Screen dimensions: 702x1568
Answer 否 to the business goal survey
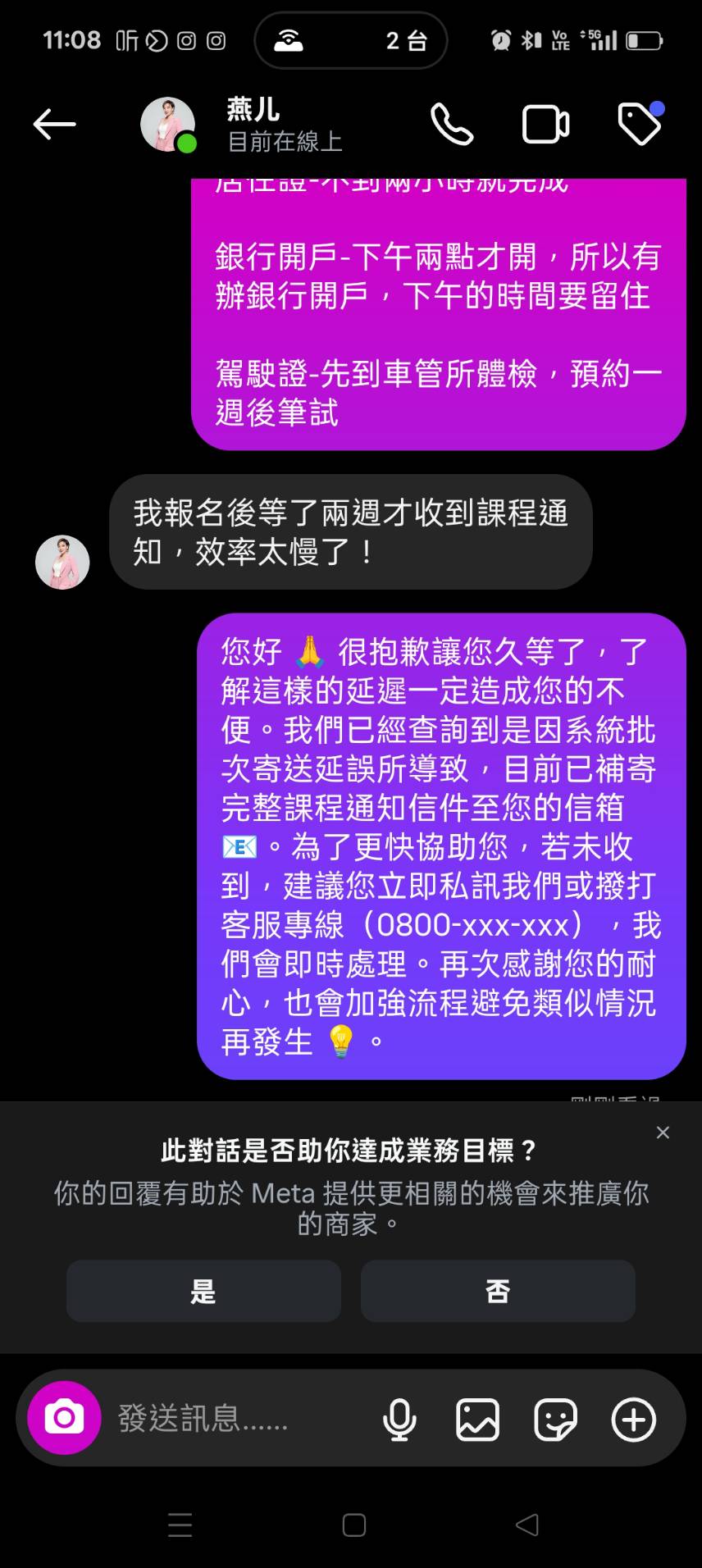click(498, 1291)
